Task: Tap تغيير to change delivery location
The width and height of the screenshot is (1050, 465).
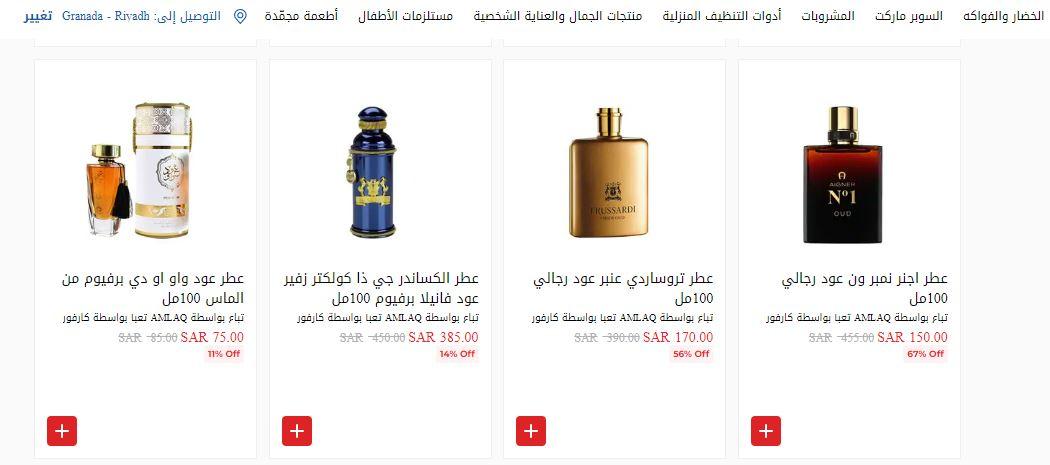Action: (39, 17)
